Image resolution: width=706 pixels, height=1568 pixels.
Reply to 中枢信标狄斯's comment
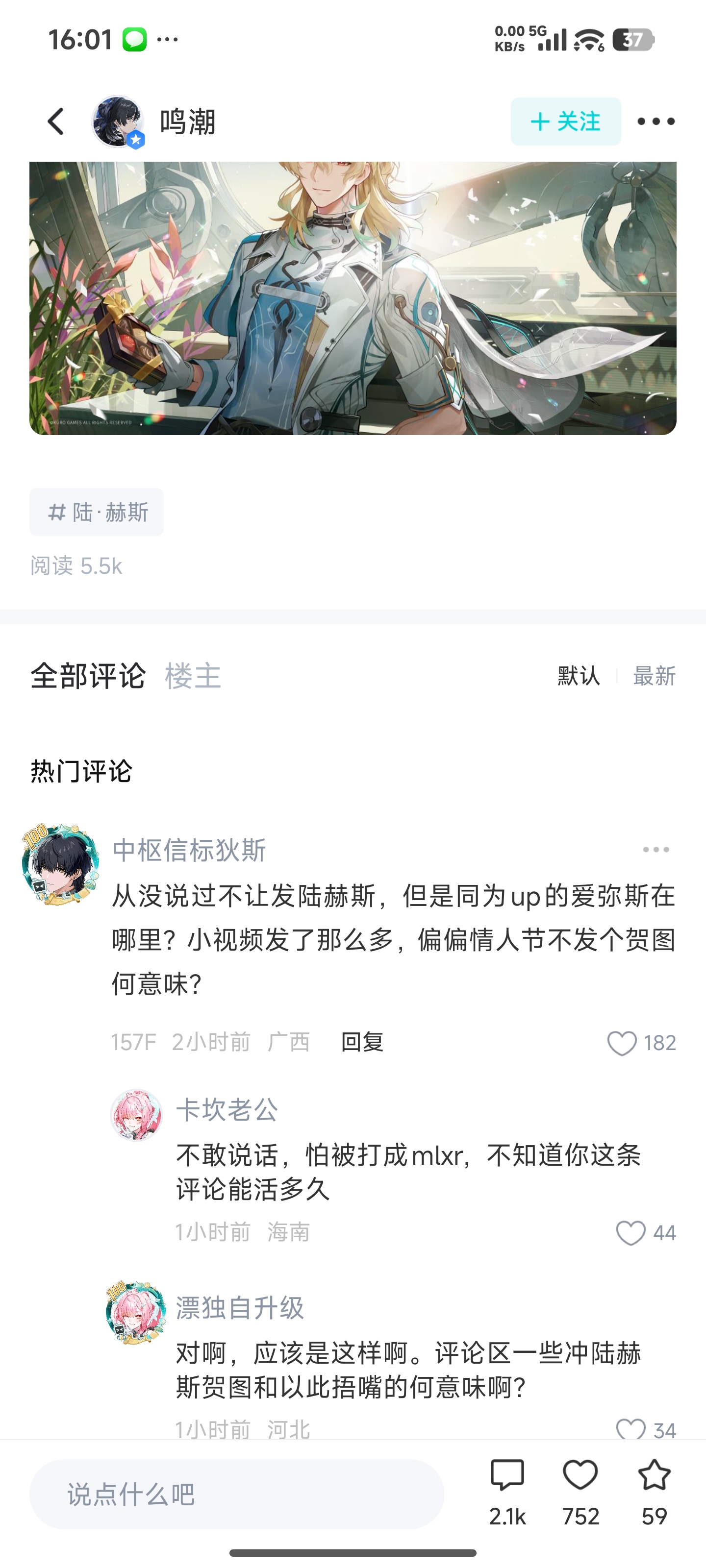[362, 1042]
